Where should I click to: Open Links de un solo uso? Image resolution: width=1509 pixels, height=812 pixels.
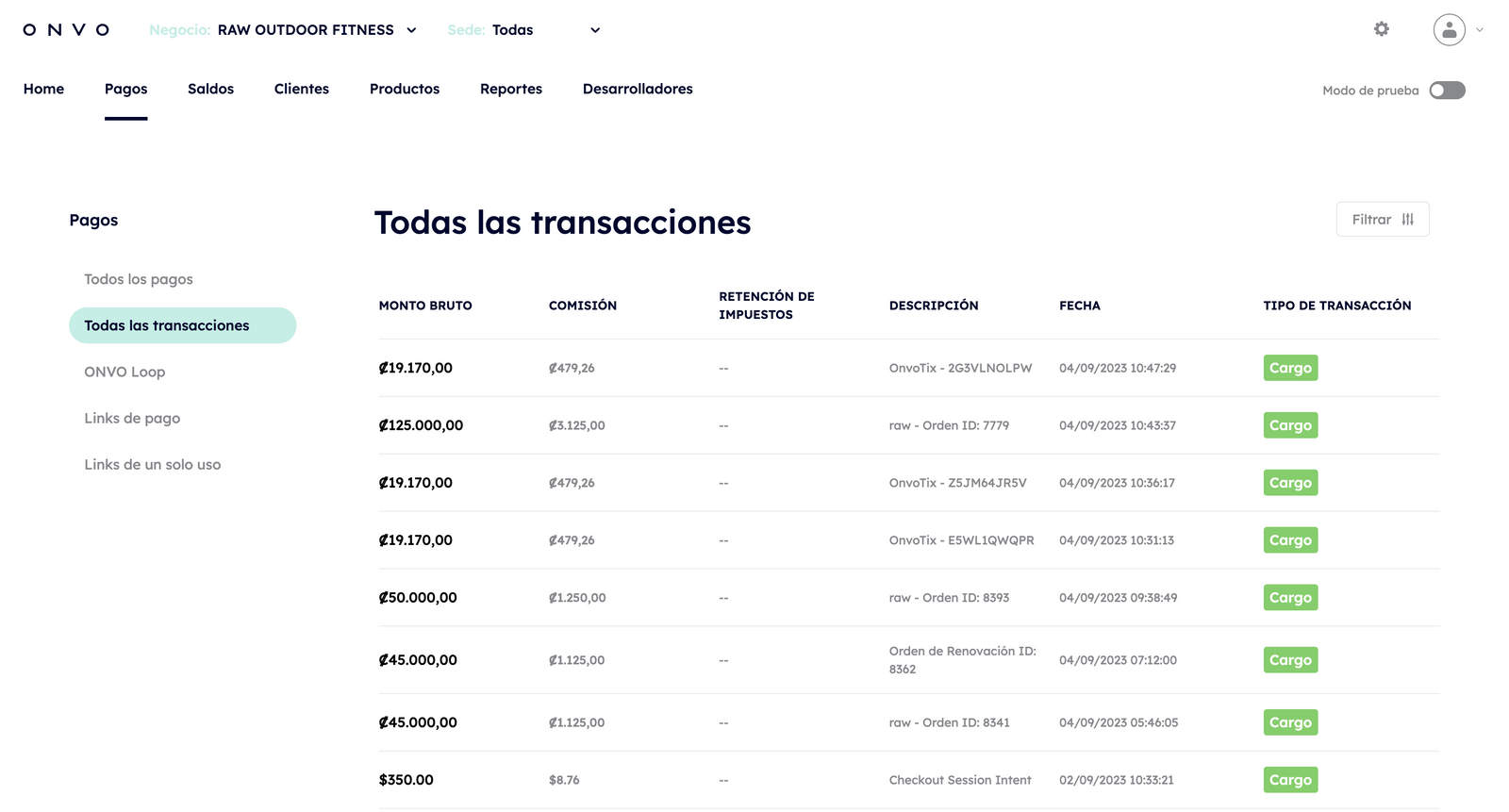152,464
